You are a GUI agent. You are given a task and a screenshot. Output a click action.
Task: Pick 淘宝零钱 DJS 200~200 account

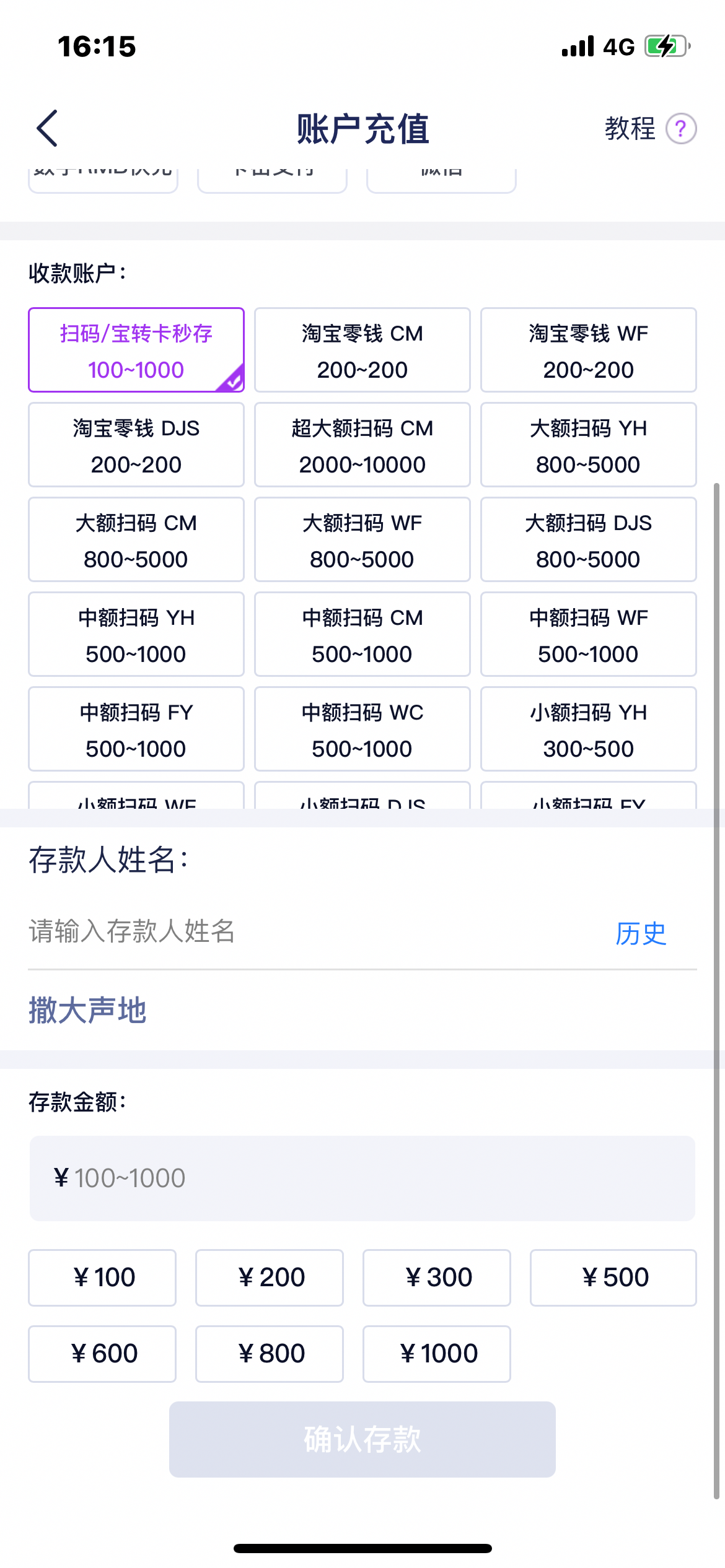click(x=136, y=445)
